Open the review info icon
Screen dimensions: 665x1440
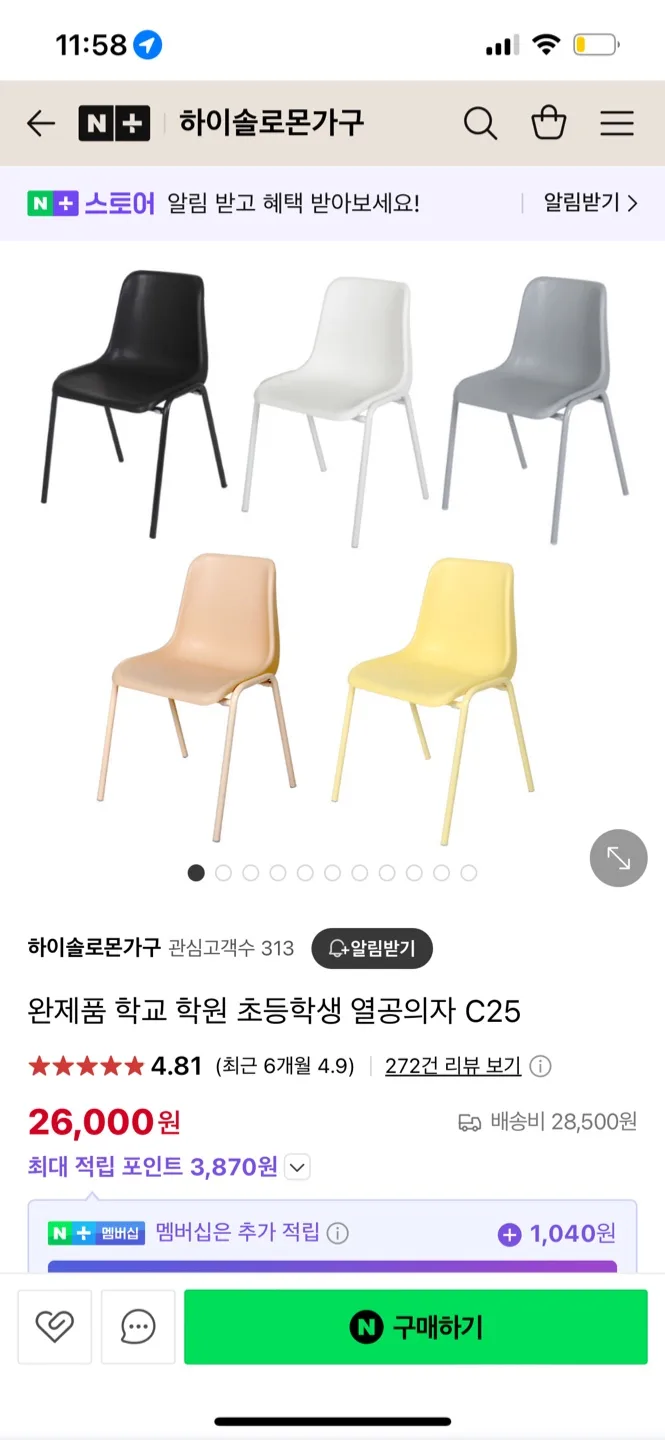click(540, 1066)
